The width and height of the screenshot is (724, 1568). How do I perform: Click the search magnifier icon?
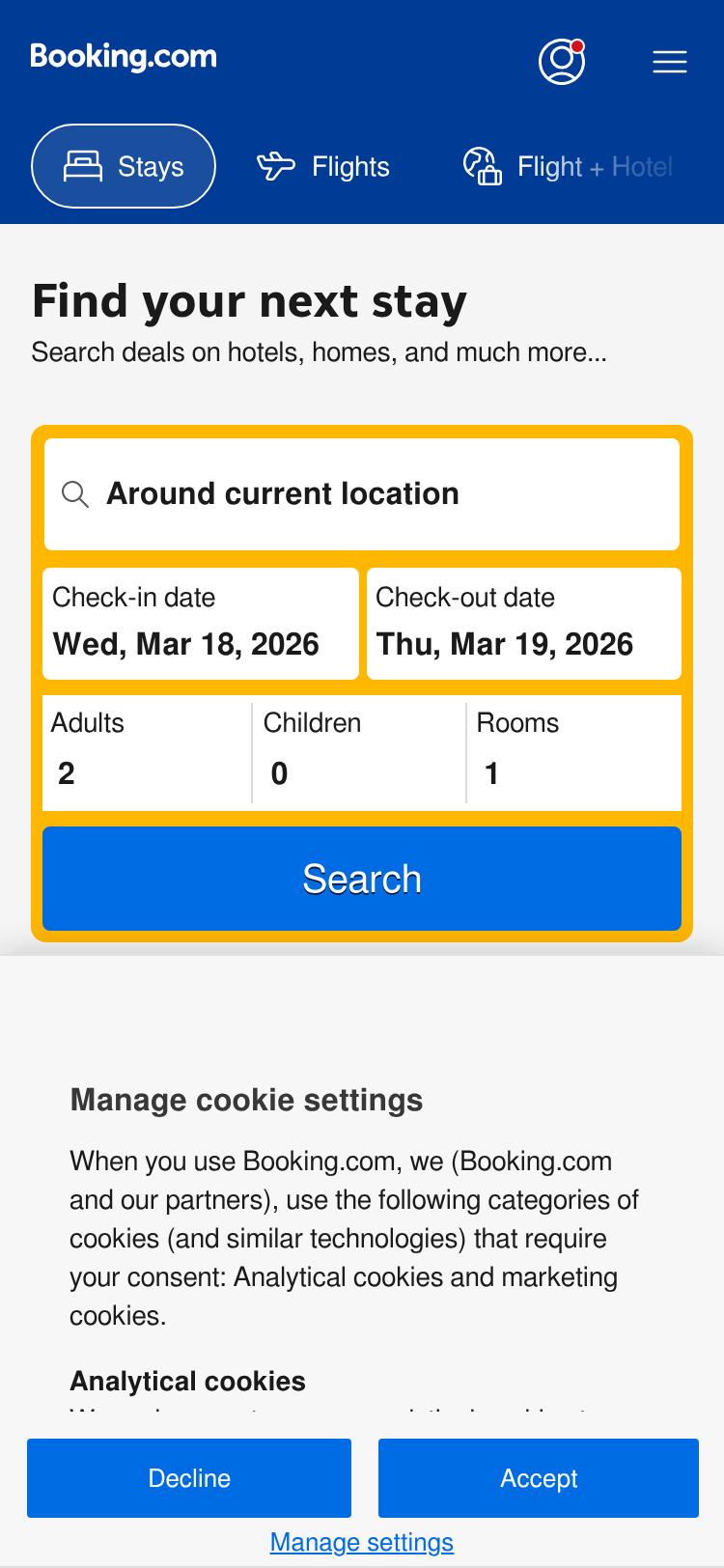[x=75, y=493]
